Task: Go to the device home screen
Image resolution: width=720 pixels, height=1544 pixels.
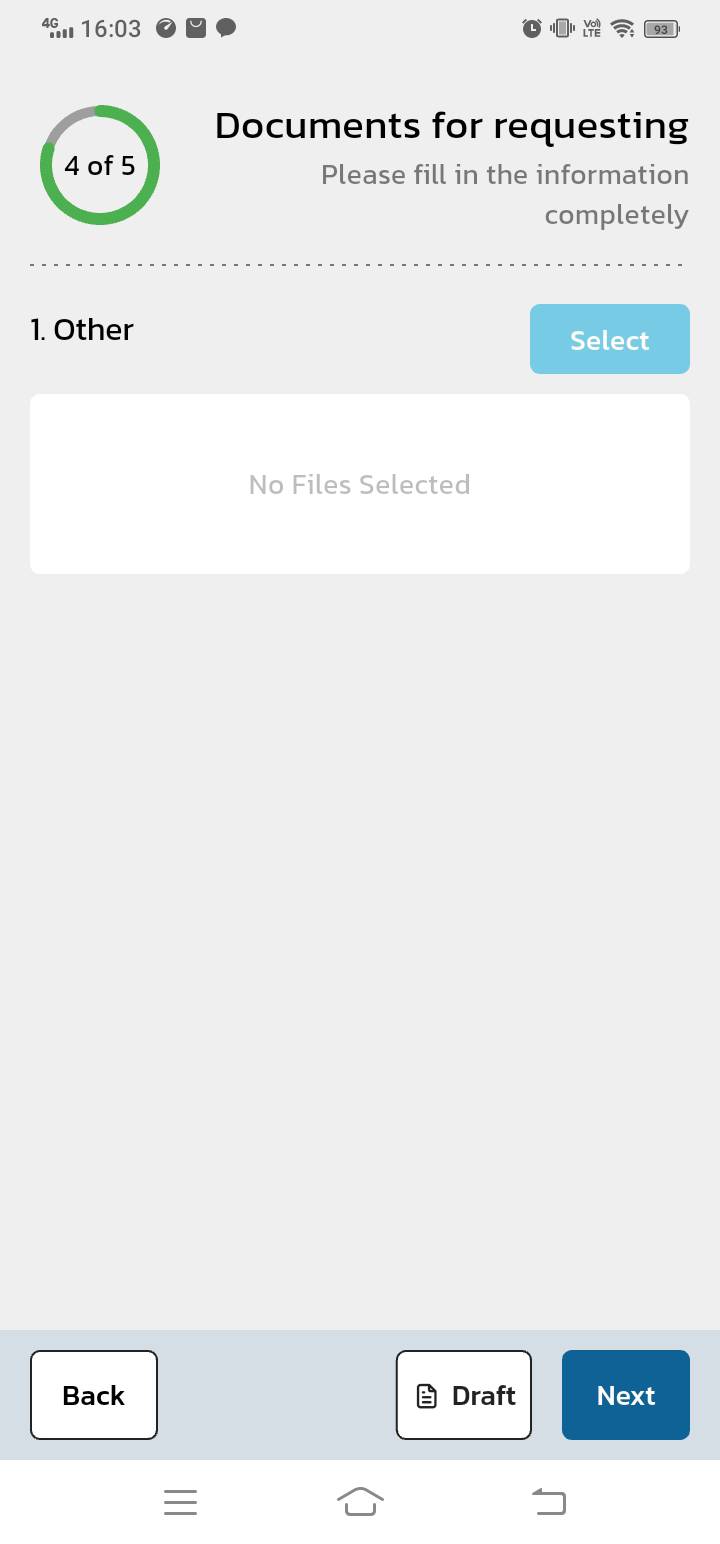Action: pos(360,1502)
